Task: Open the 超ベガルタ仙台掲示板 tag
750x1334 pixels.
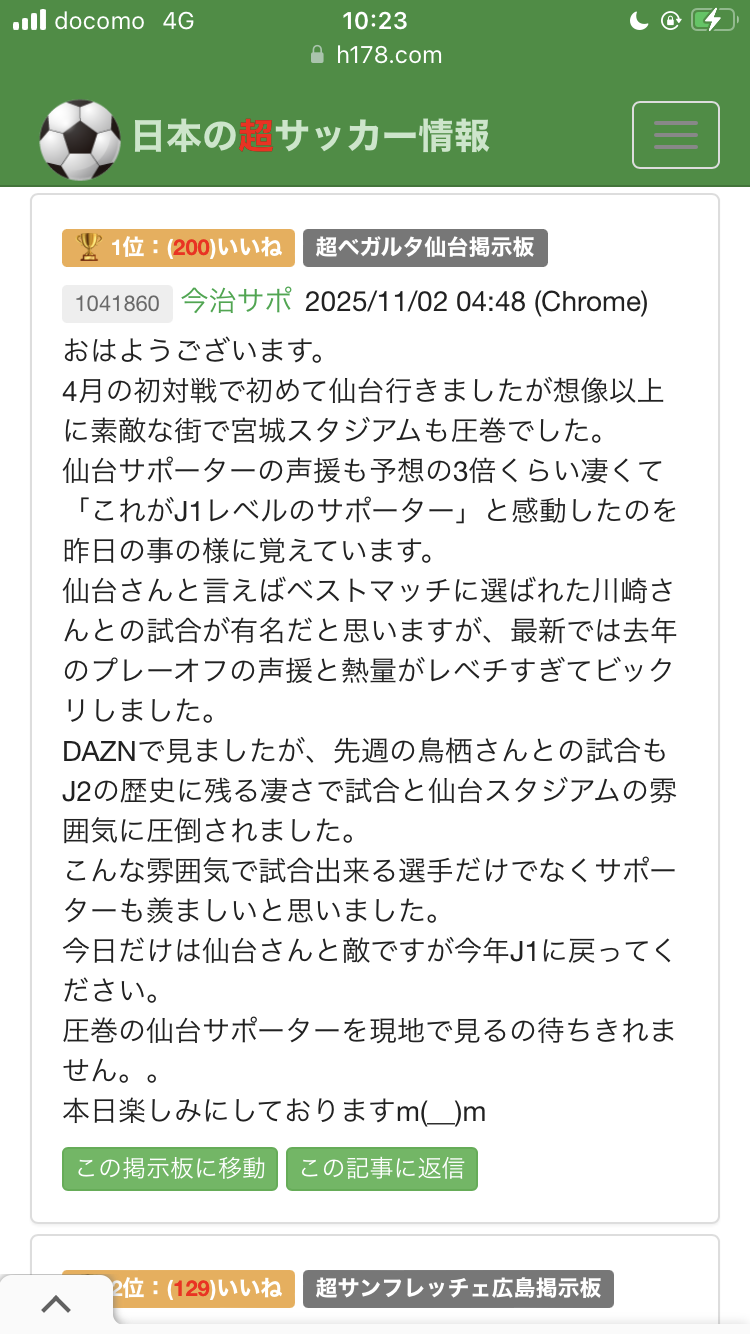Action: coord(425,247)
